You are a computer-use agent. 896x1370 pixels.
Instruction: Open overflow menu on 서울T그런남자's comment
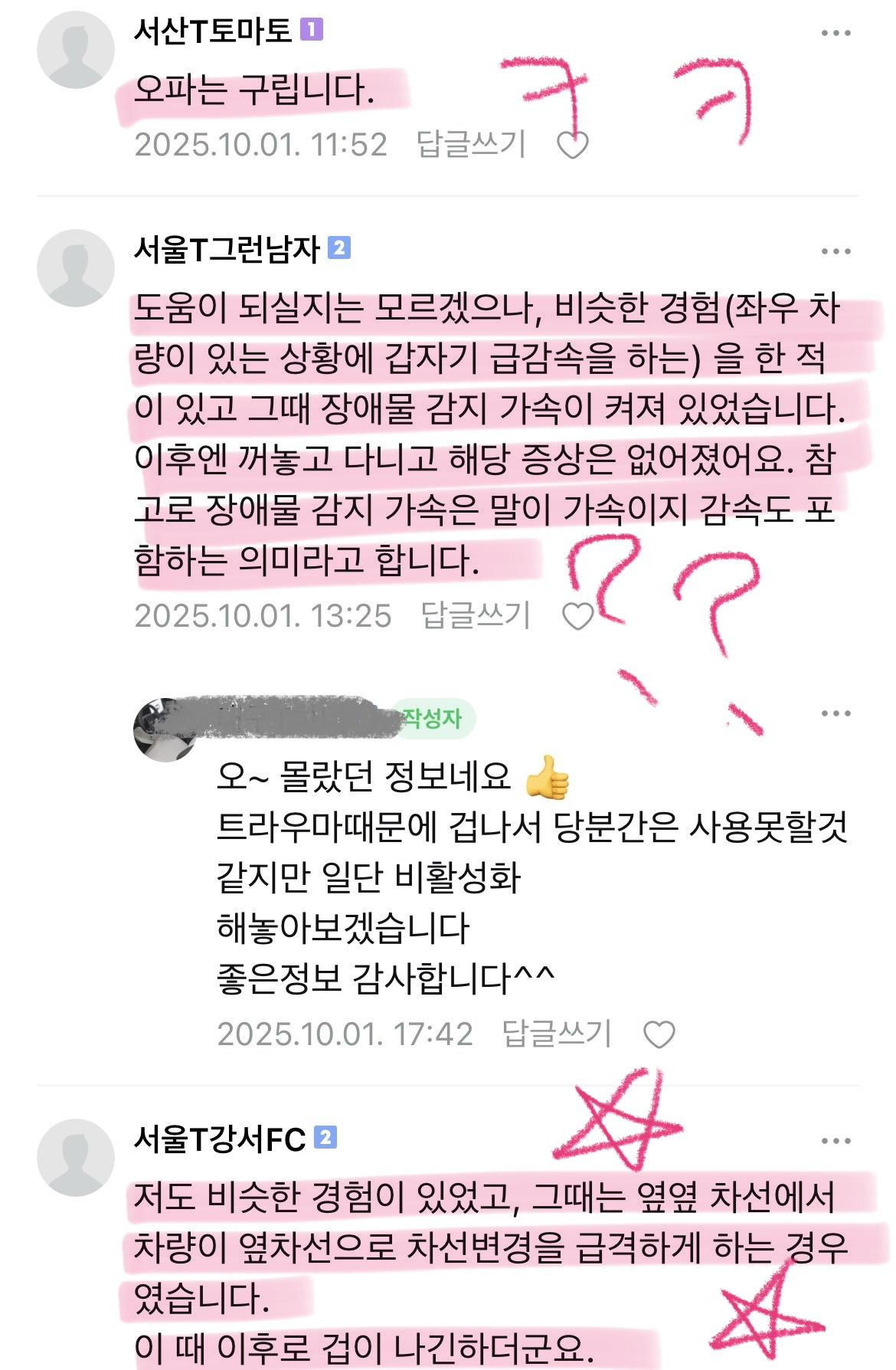(836, 251)
